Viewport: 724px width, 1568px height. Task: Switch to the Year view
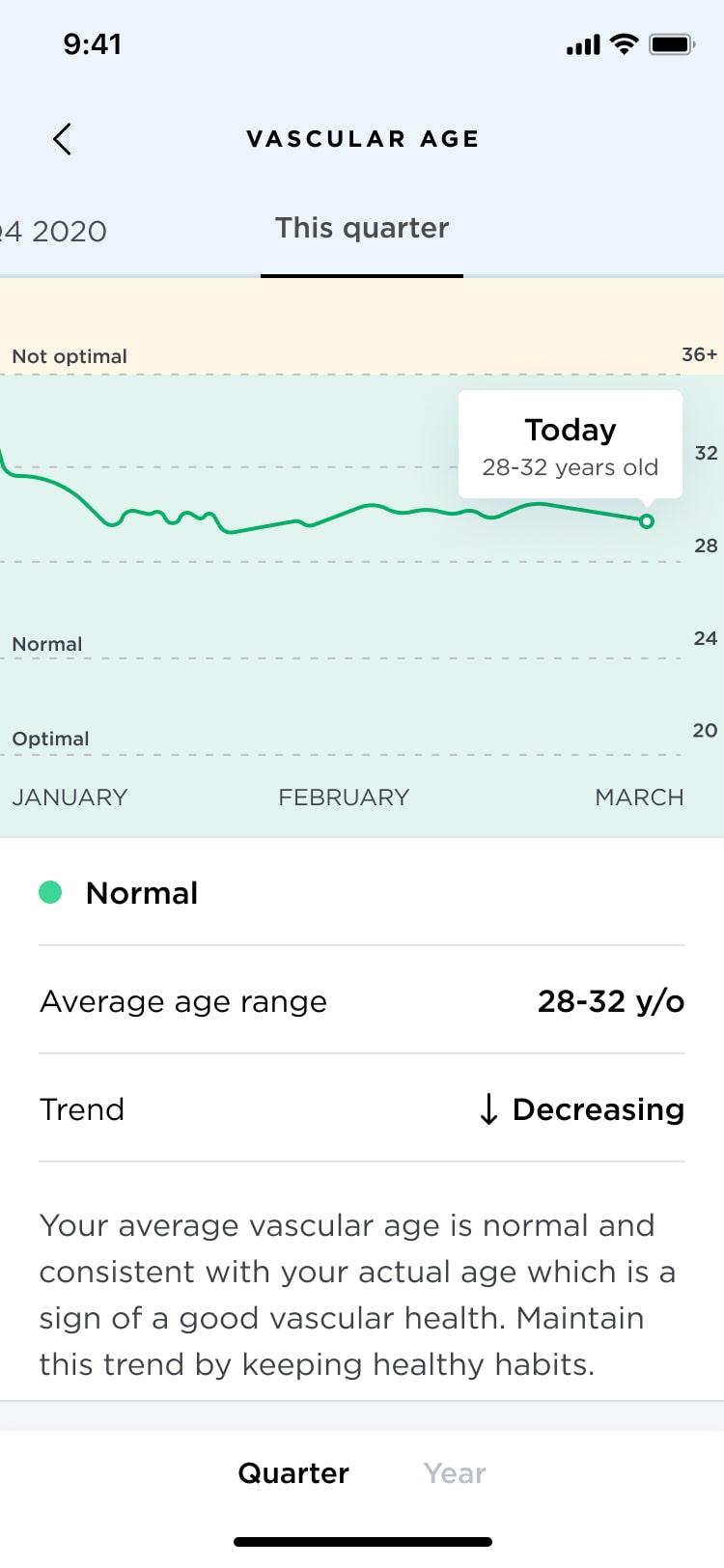(x=455, y=1473)
